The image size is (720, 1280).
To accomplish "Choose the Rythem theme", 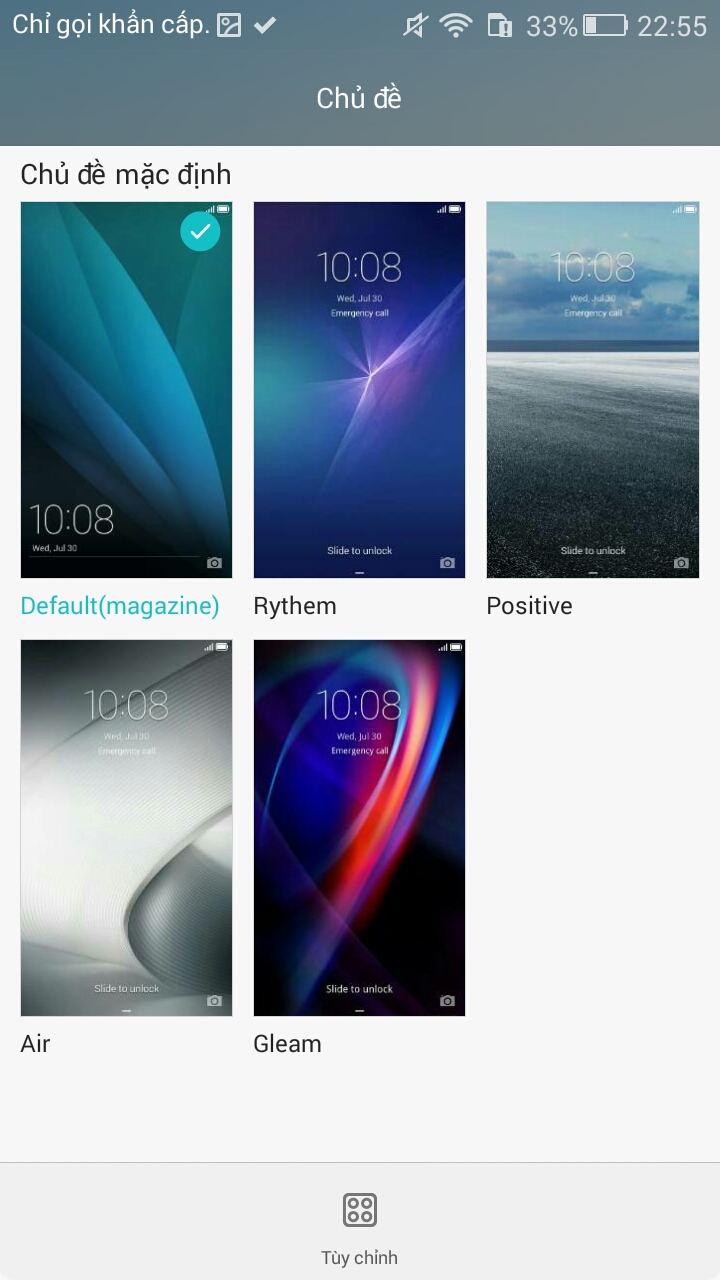I will click(x=359, y=390).
